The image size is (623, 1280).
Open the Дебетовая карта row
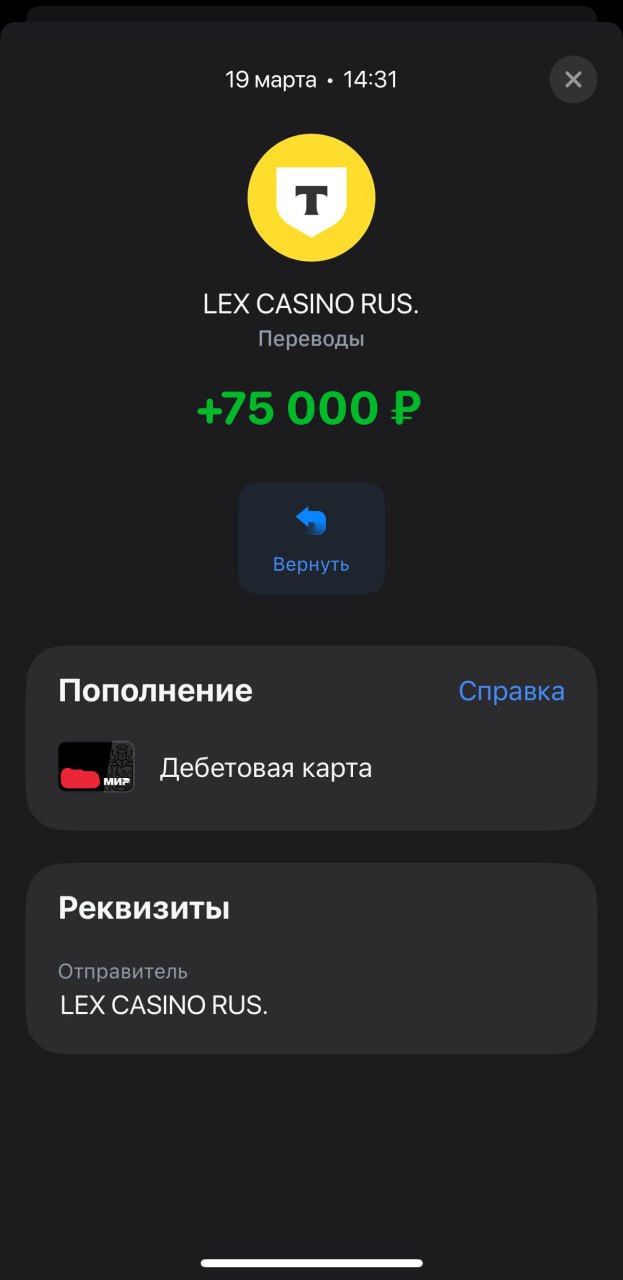point(311,768)
